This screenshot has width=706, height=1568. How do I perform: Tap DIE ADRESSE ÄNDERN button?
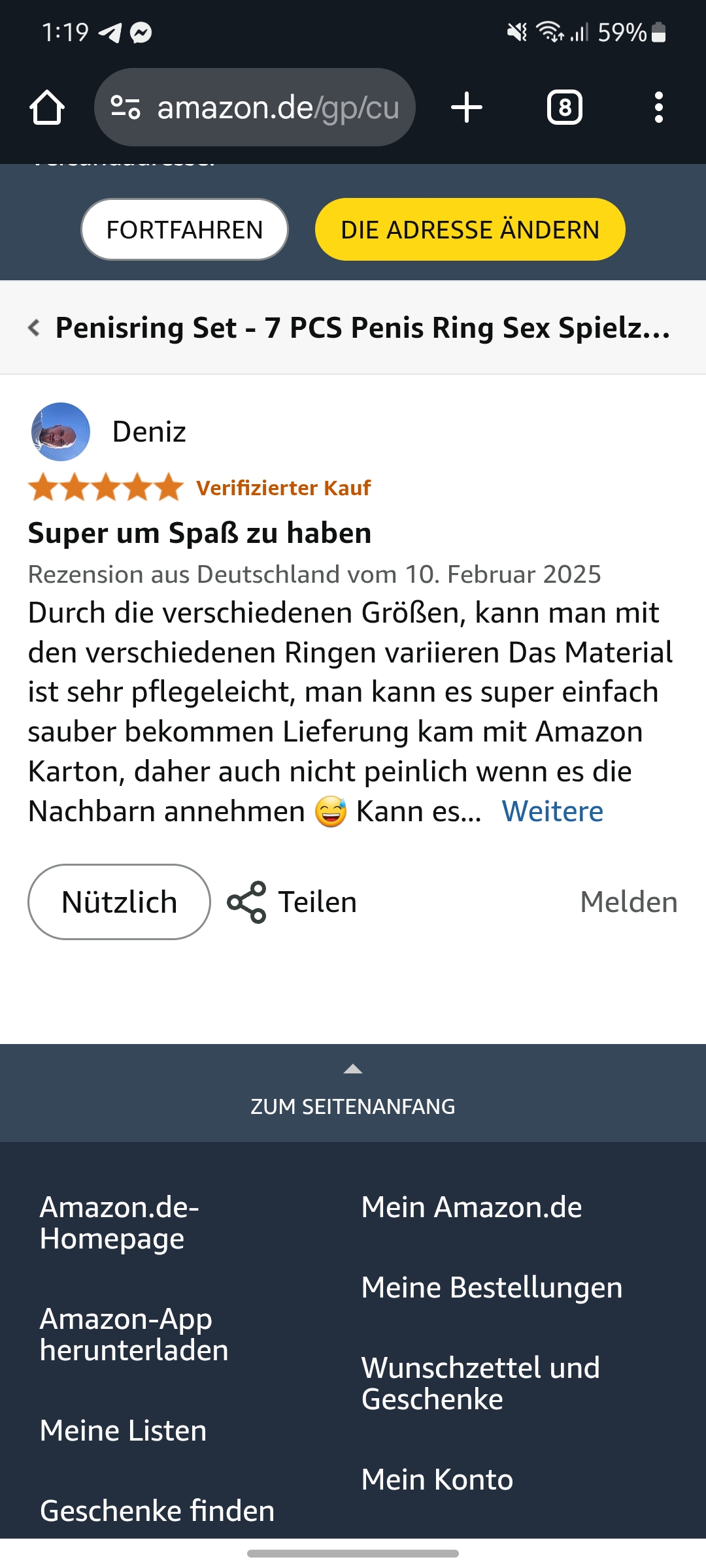point(470,230)
